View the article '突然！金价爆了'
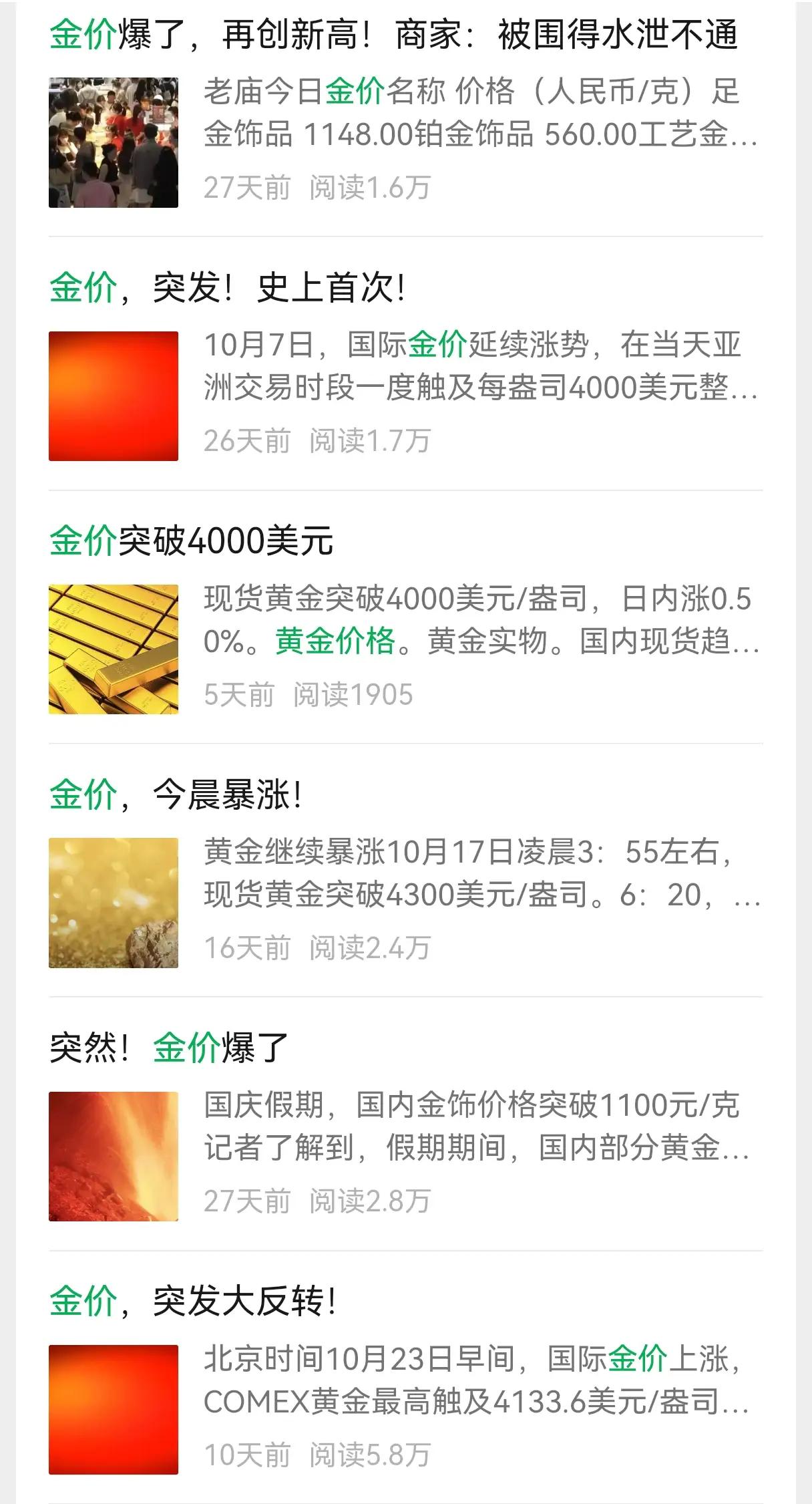 point(169,1048)
